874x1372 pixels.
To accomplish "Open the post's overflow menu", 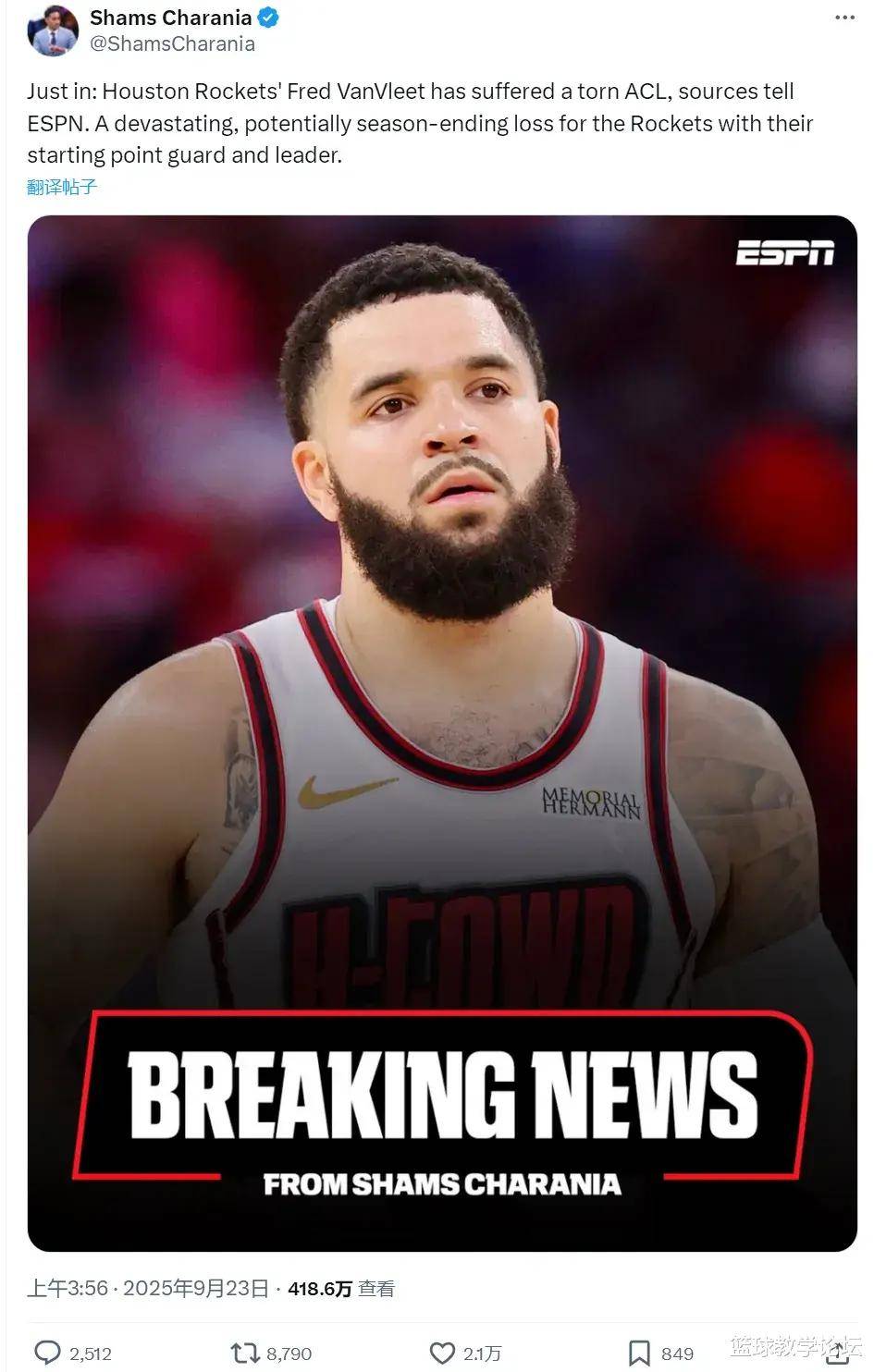I will point(844,18).
